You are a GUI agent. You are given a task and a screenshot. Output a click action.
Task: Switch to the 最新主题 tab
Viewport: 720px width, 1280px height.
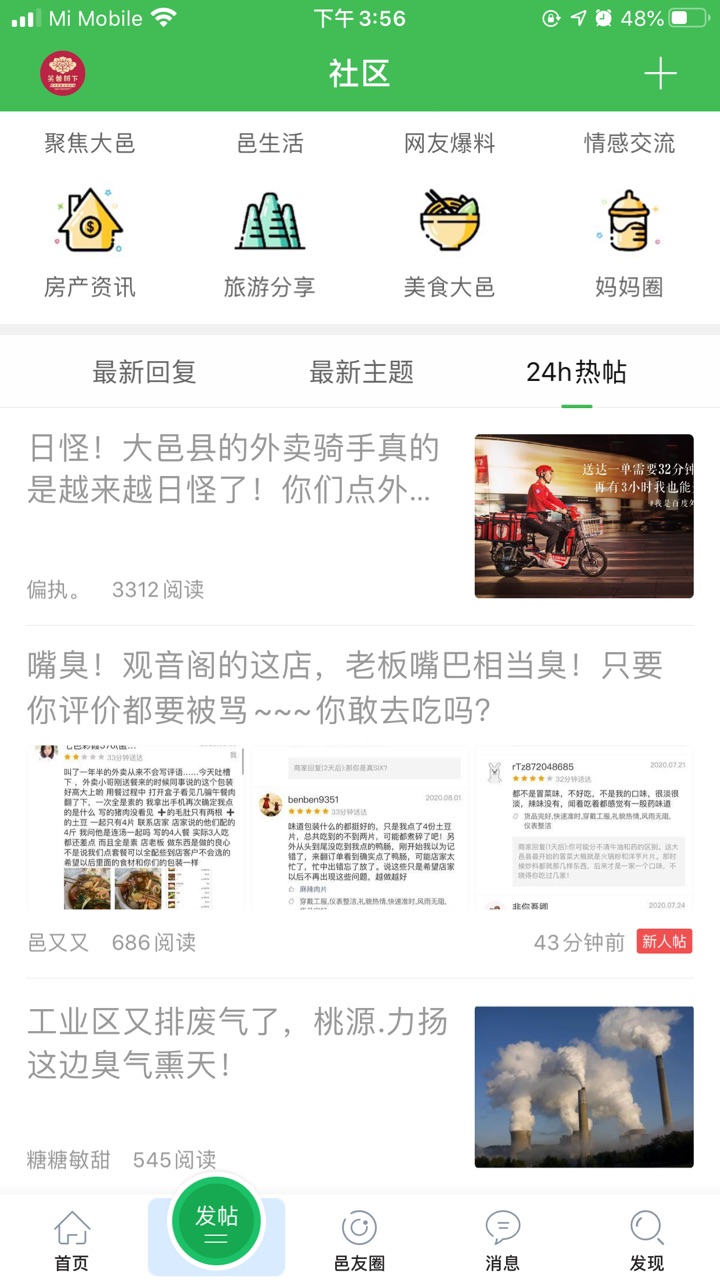[x=361, y=373]
